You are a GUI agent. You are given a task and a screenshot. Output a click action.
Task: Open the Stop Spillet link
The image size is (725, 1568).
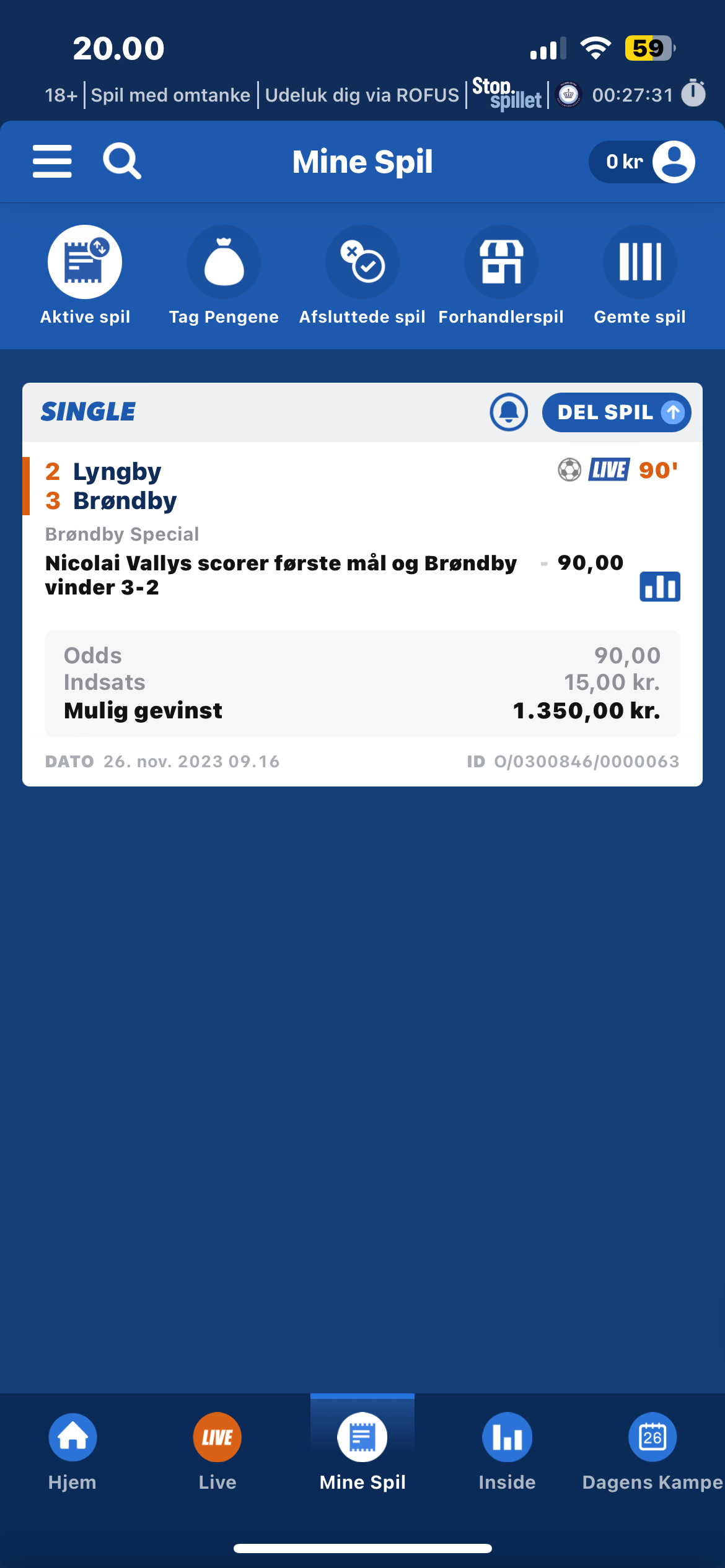pos(507,94)
